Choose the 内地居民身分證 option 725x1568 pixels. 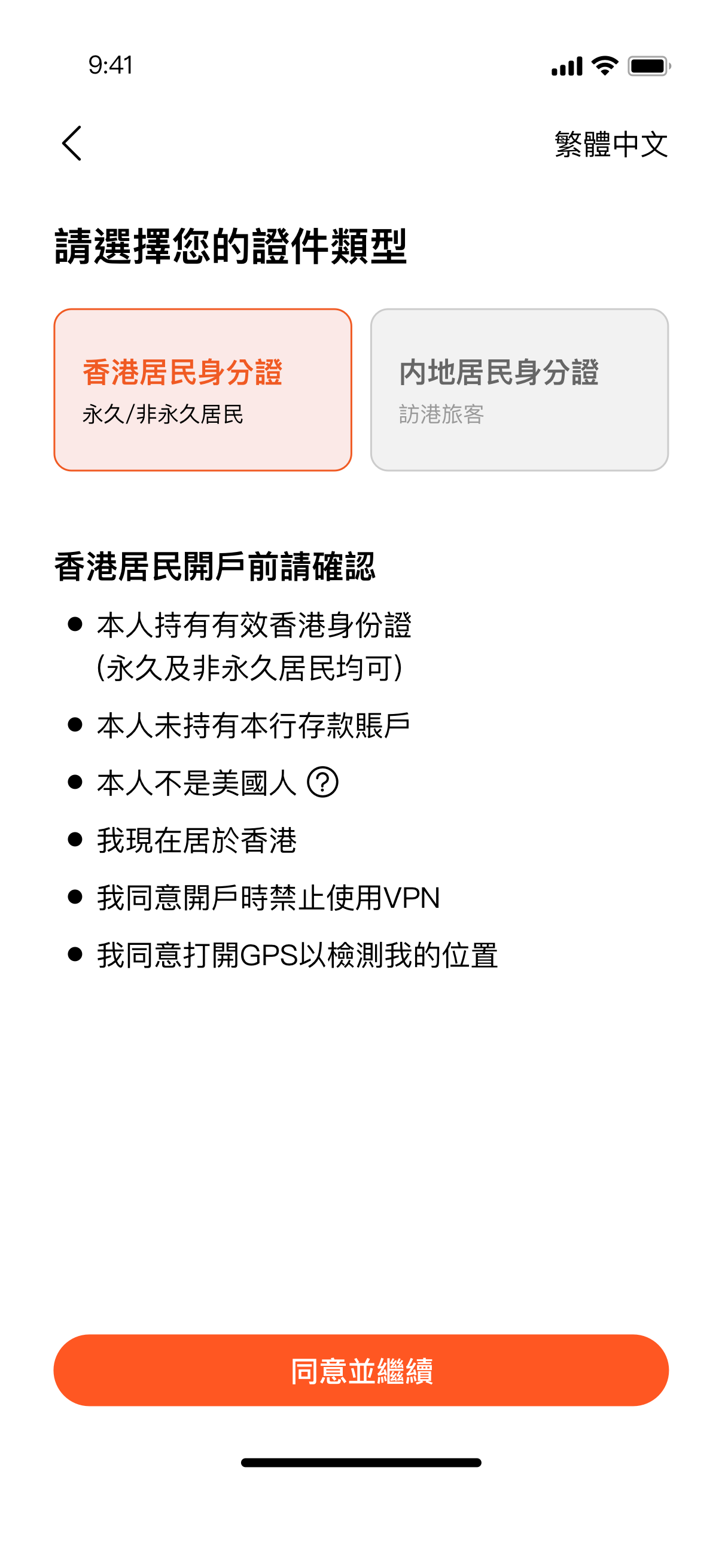[x=519, y=389]
